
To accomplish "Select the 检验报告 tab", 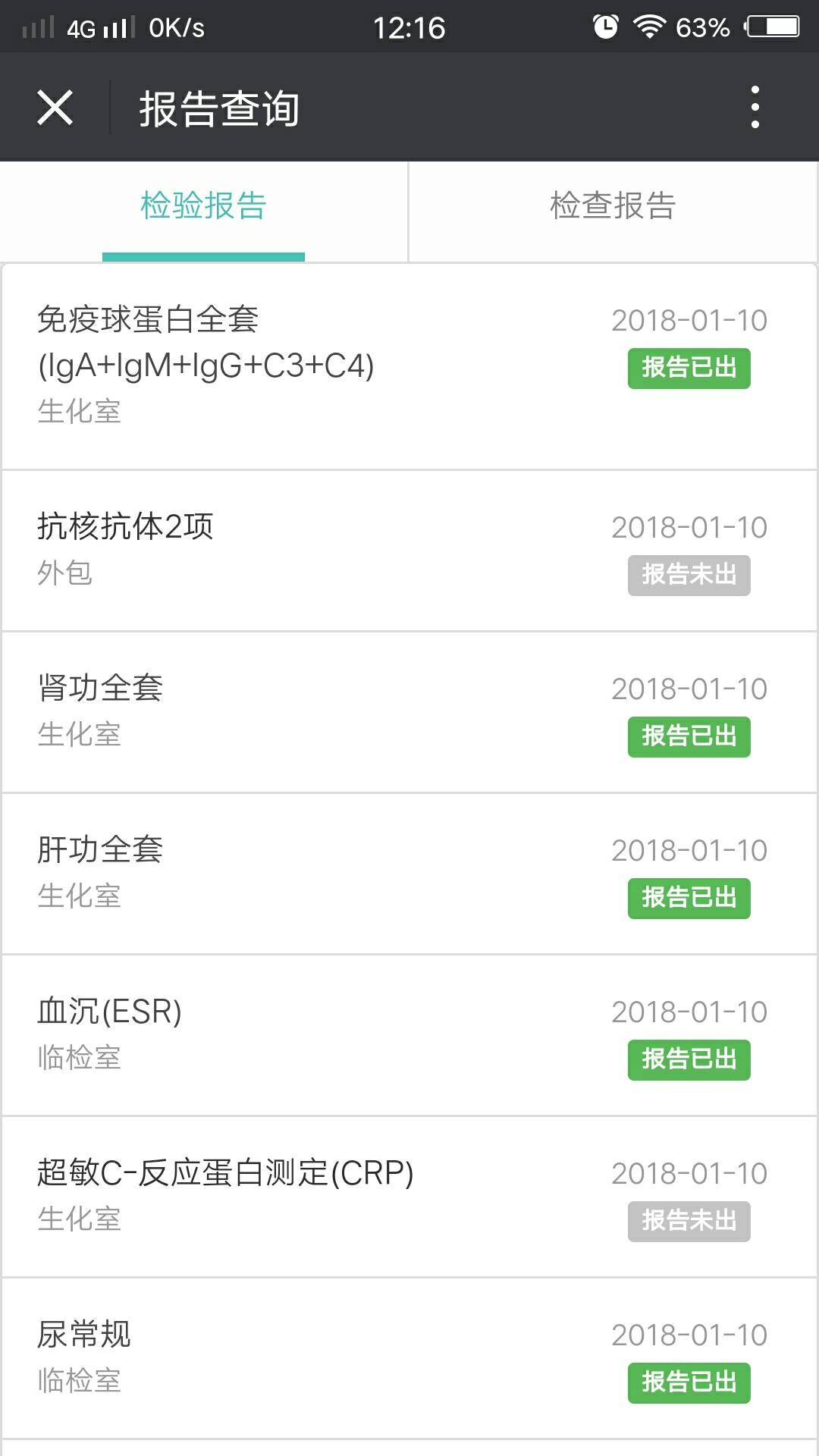I will [203, 206].
